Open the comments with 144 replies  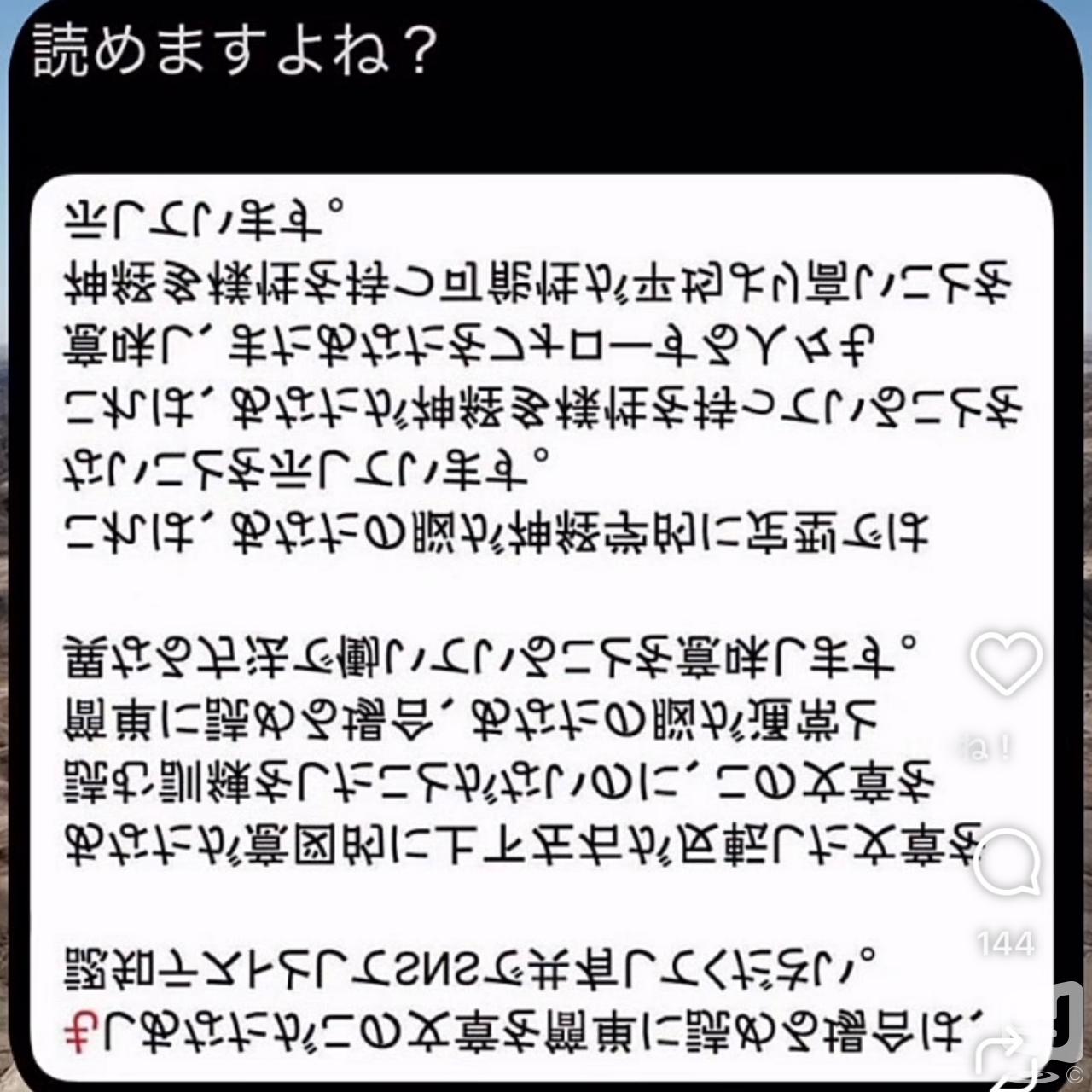[x=1007, y=863]
